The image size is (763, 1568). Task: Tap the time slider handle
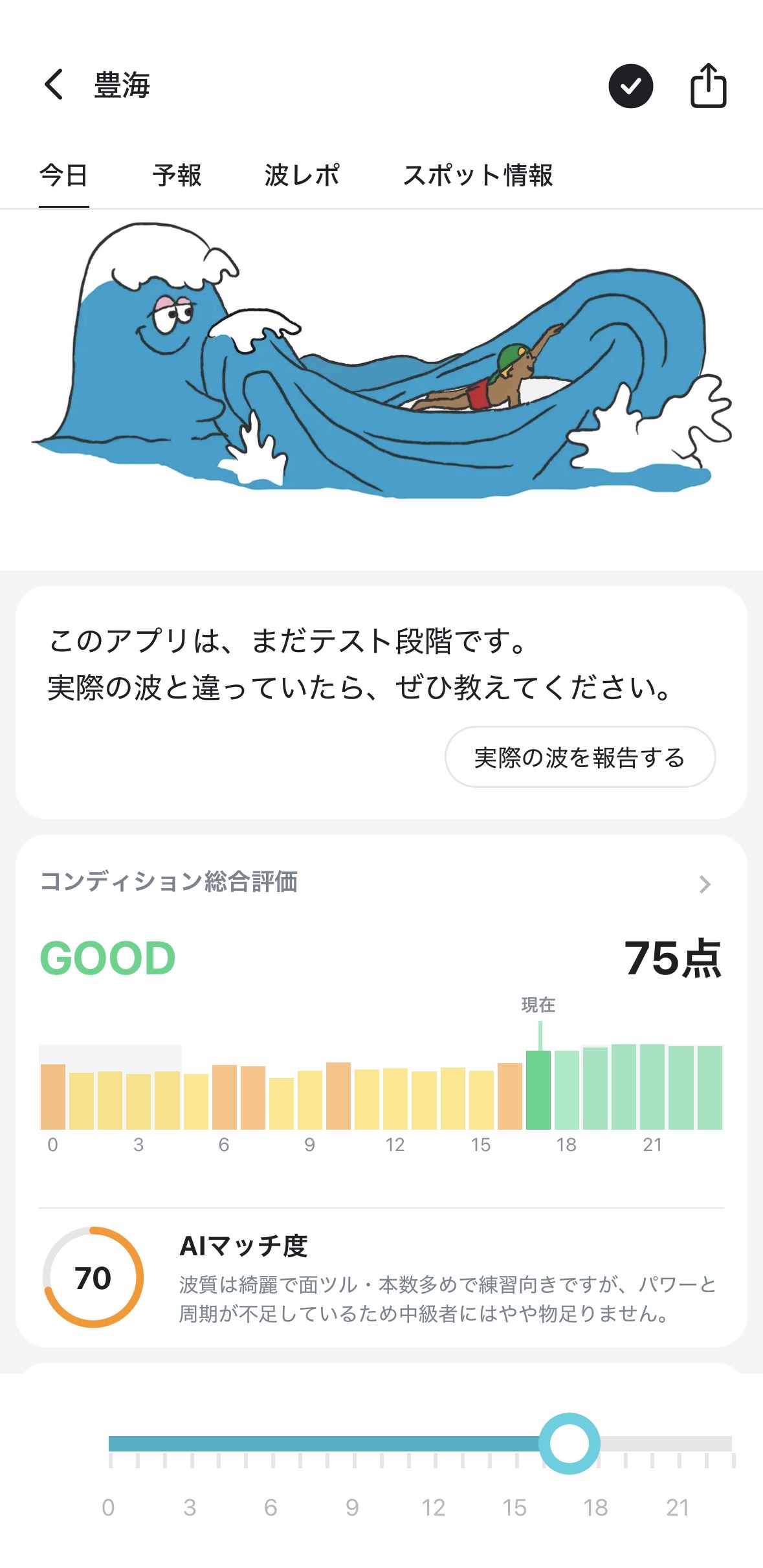click(569, 1443)
